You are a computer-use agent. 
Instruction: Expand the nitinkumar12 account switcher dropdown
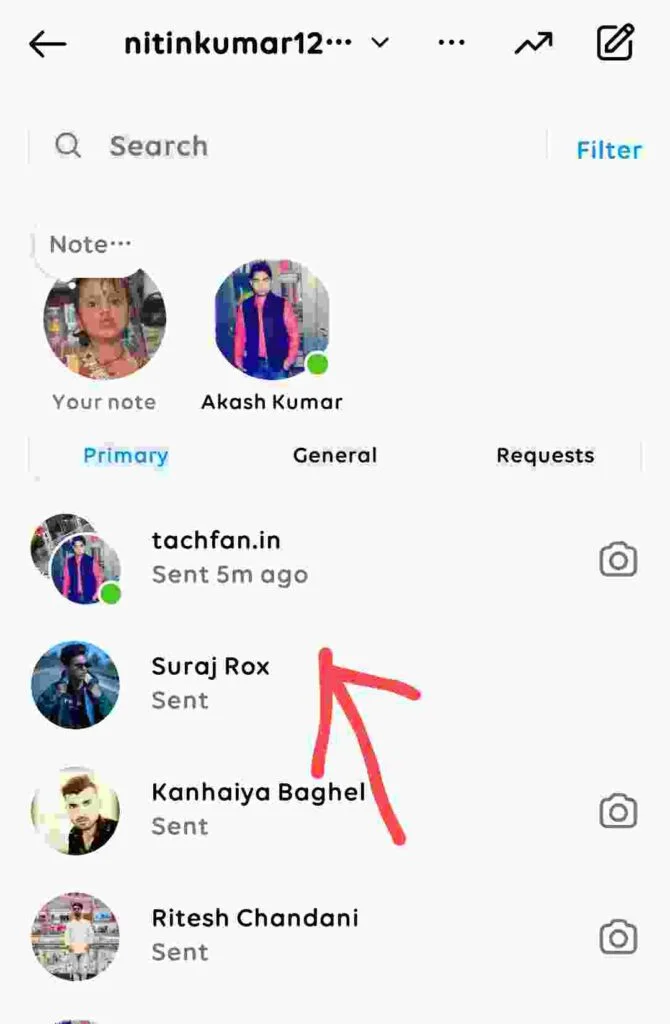click(x=379, y=43)
